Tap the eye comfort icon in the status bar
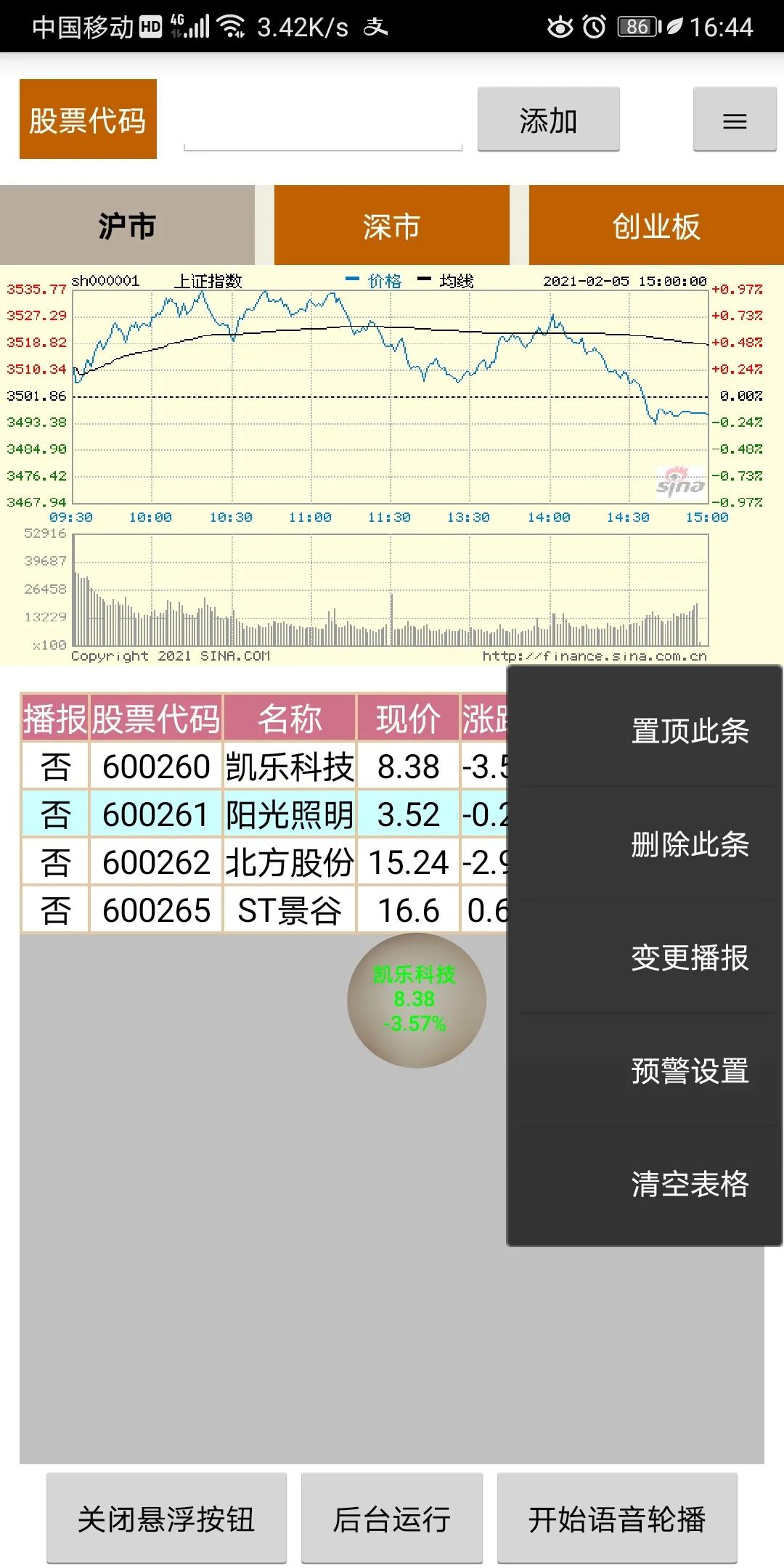 [560, 27]
